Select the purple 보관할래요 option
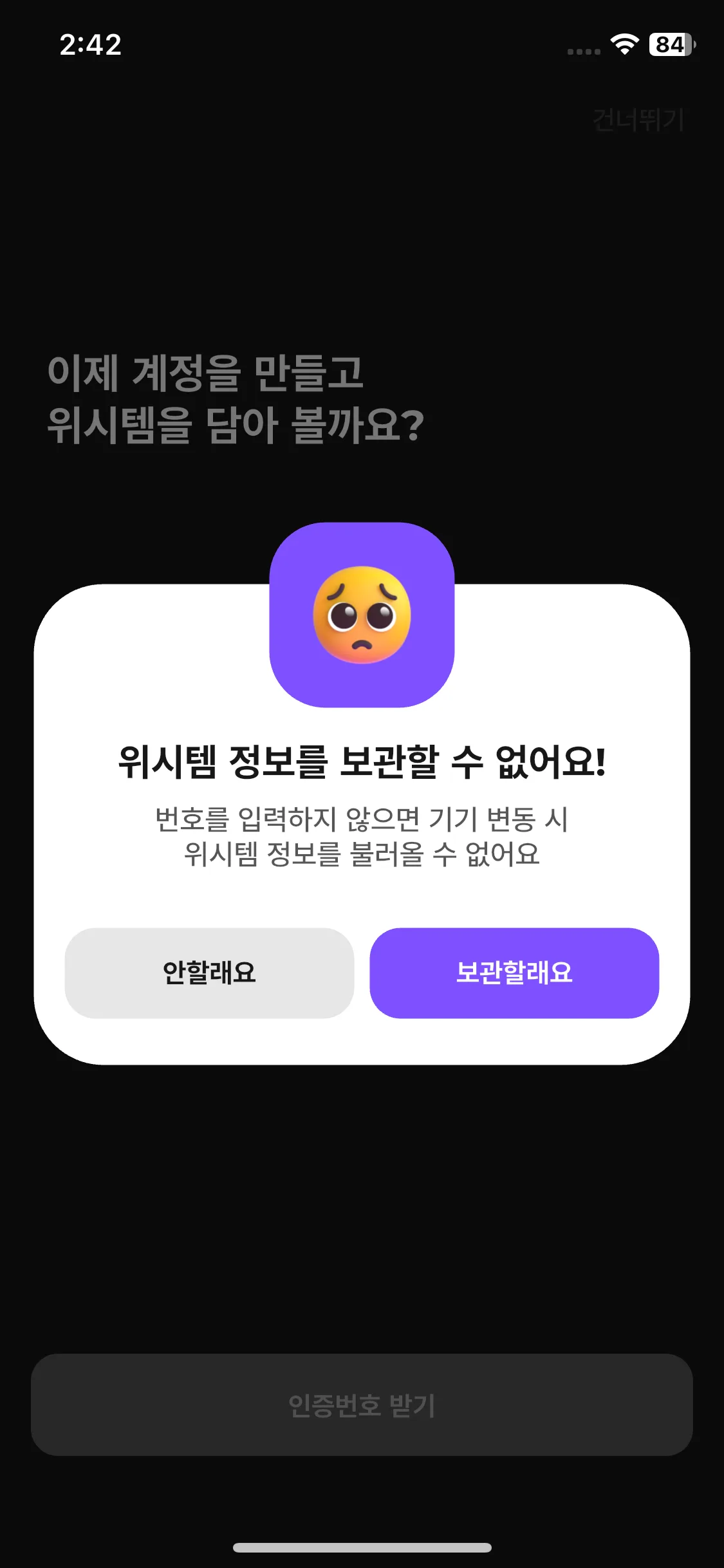The width and height of the screenshot is (724, 1568). 514,975
